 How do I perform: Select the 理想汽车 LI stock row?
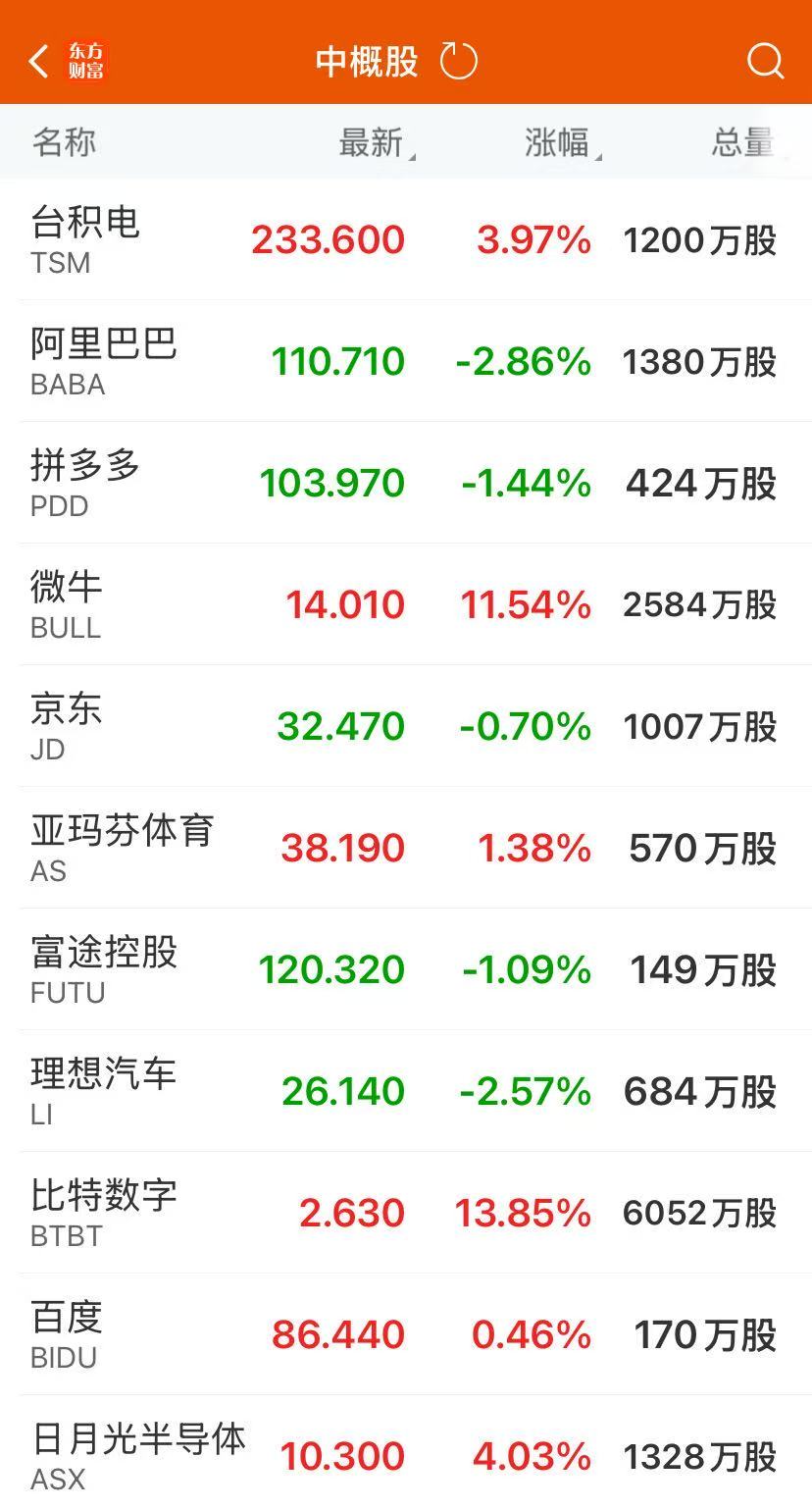[406, 1091]
